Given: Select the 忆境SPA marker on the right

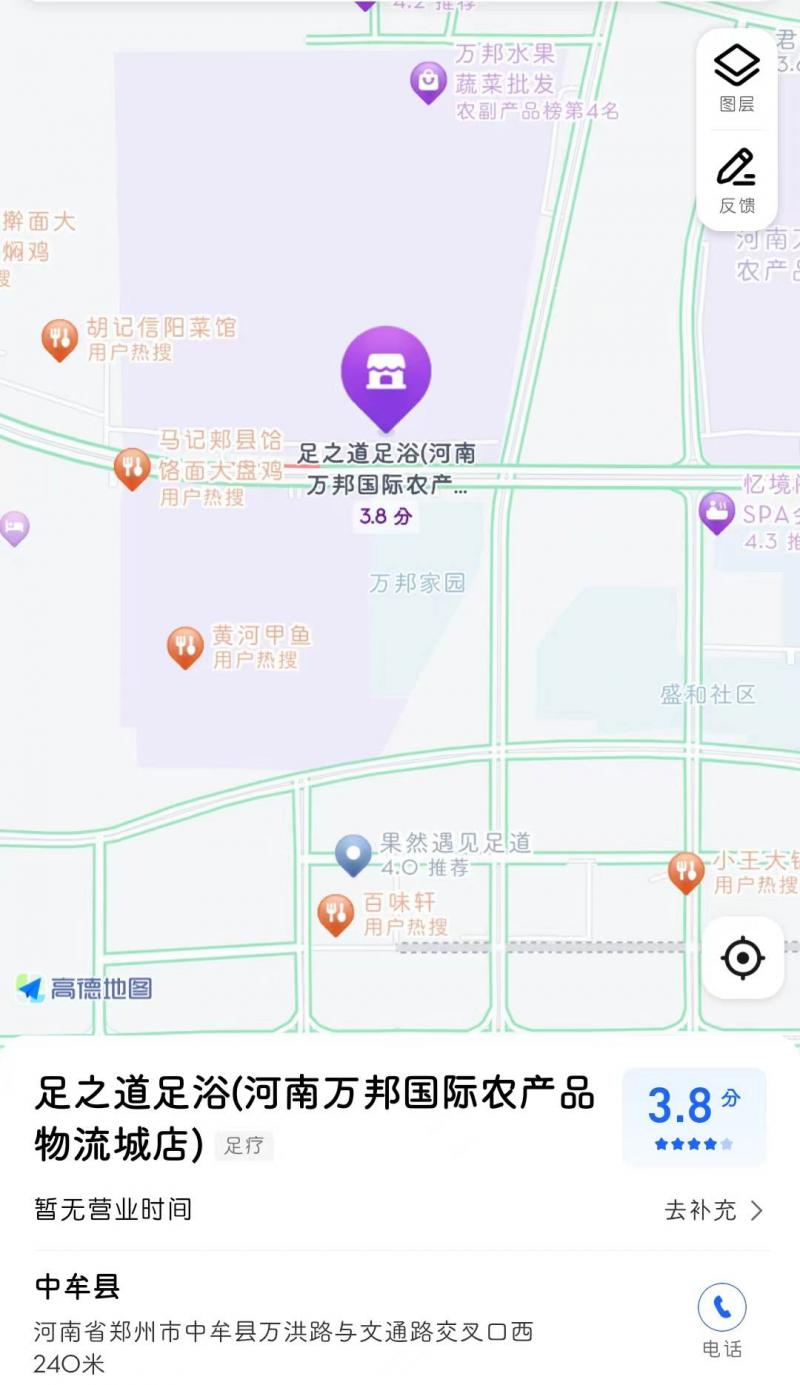Looking at the screenshot, I should coord(716,517).
